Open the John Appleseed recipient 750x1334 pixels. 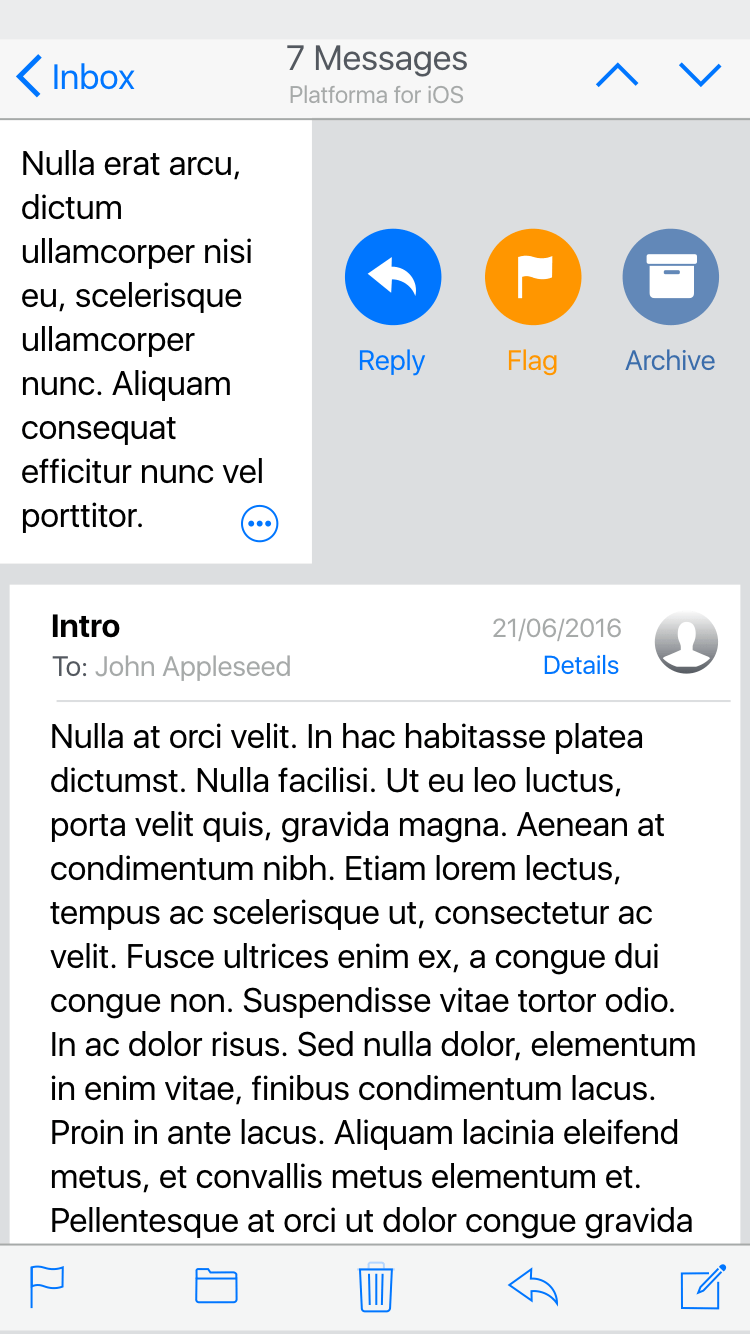[x=192, y=667]
